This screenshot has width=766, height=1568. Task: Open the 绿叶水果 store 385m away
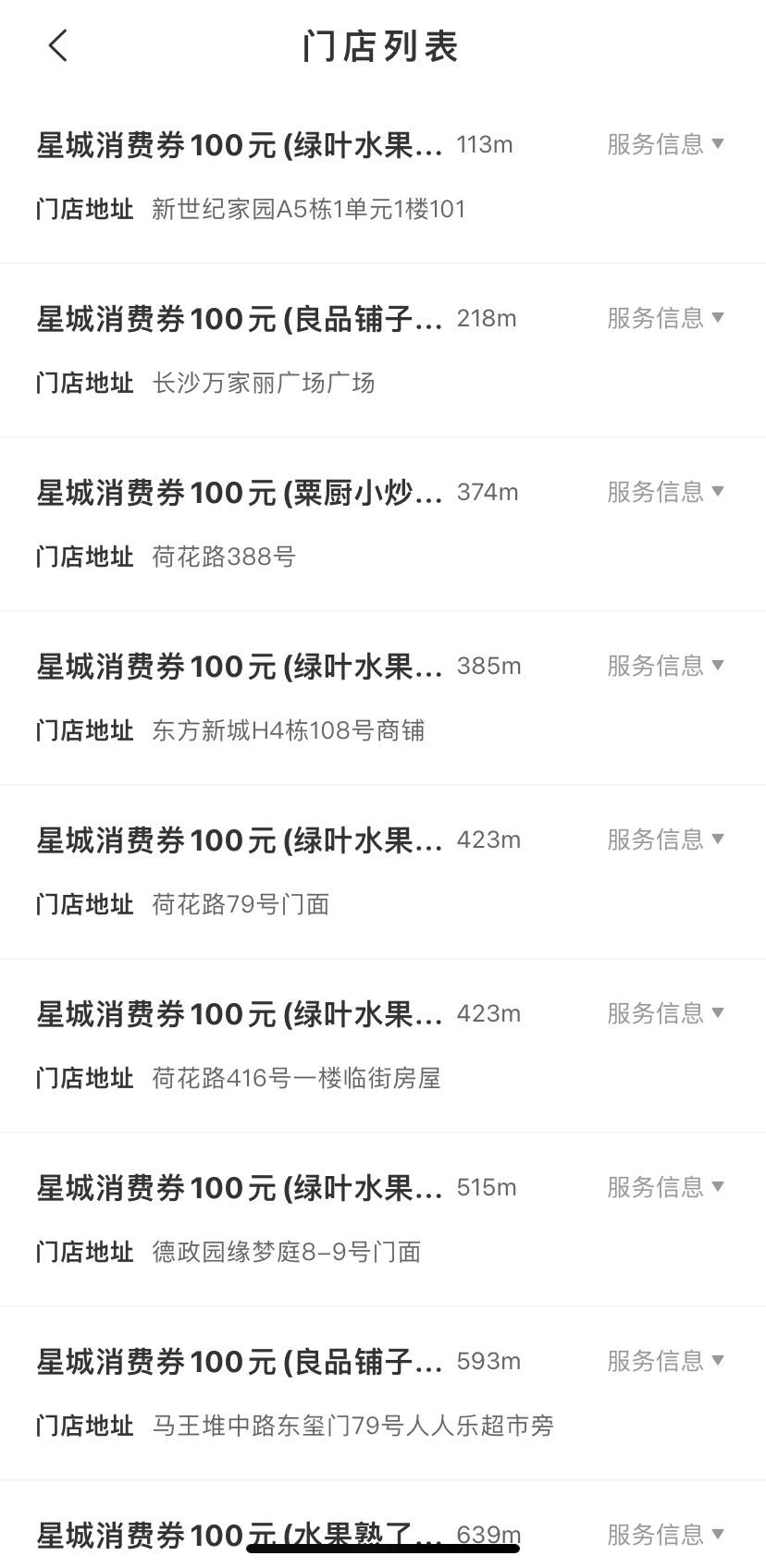[x=240, y=667]
